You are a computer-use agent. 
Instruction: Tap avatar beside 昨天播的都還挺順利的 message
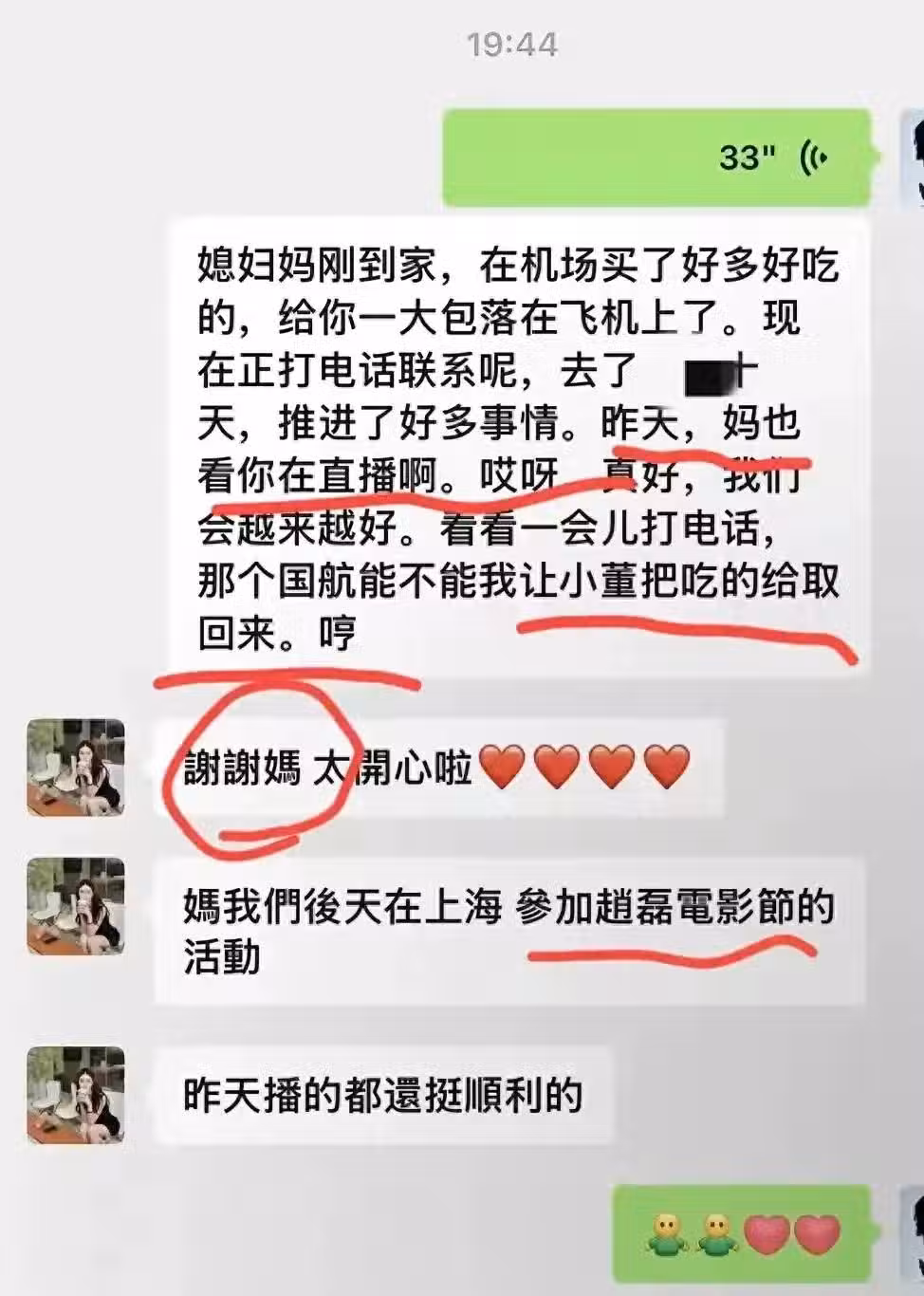click(x=76, y=1096)
